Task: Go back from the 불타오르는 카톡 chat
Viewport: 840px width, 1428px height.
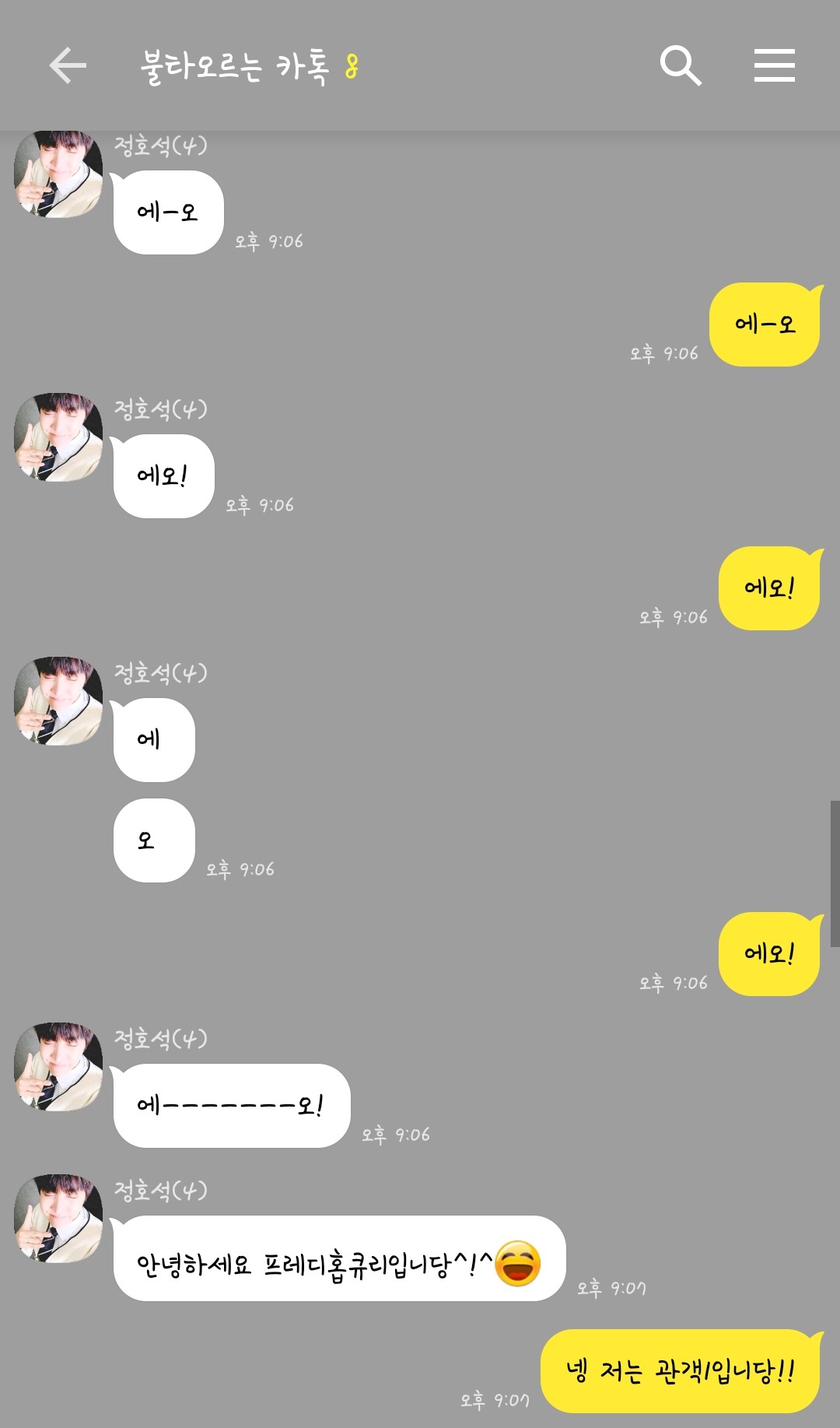Action: (x=68, y=65)
